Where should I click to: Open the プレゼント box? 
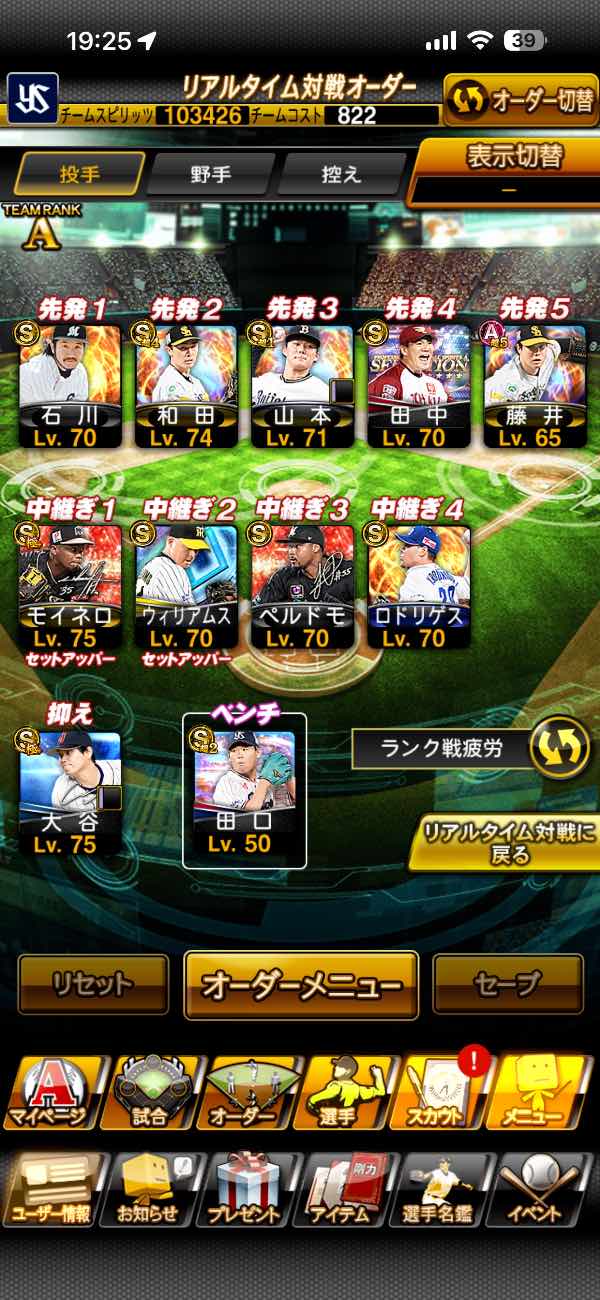tap(250, 1190)
